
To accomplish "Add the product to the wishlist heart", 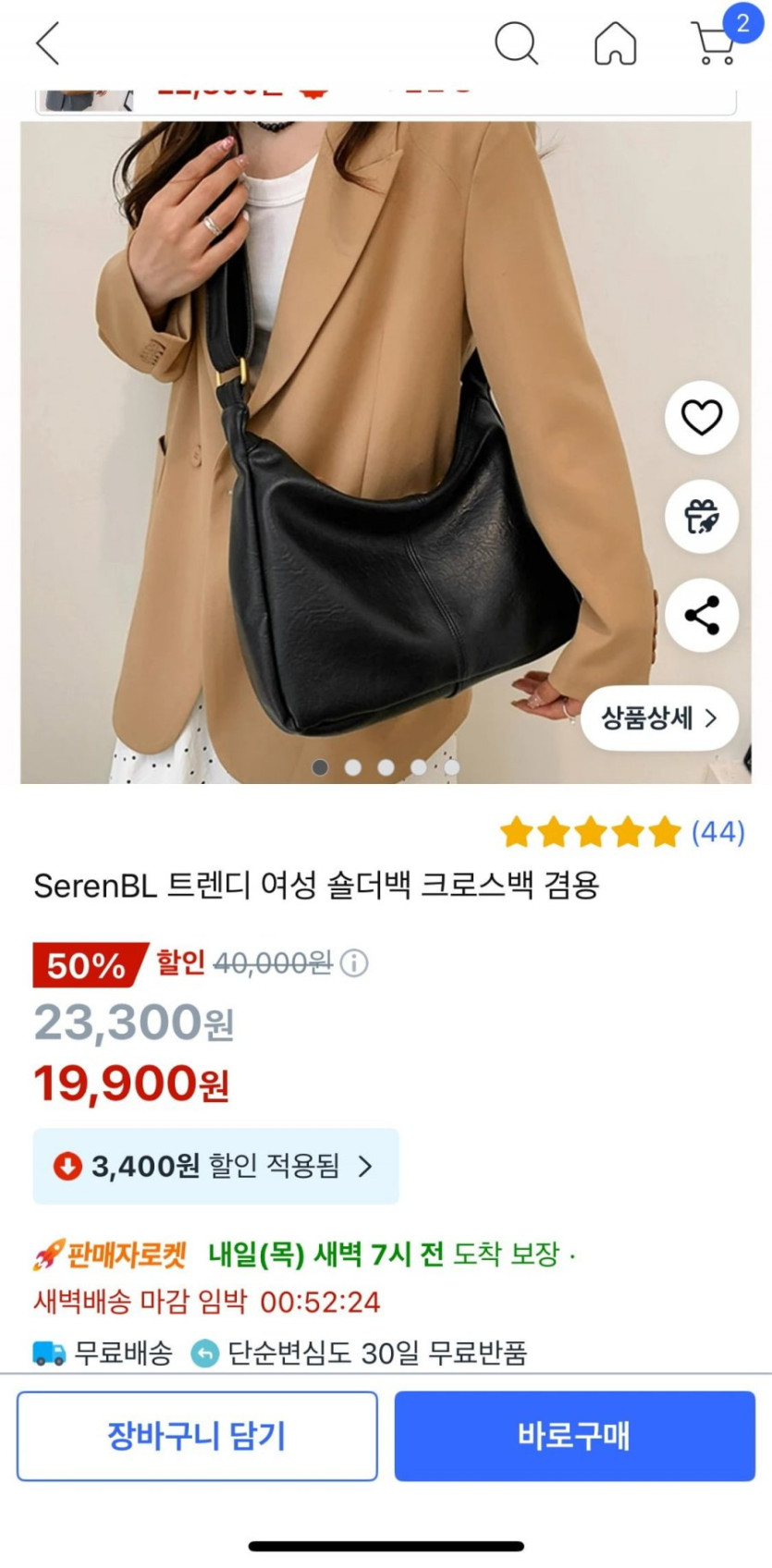I will pos(702,417).
